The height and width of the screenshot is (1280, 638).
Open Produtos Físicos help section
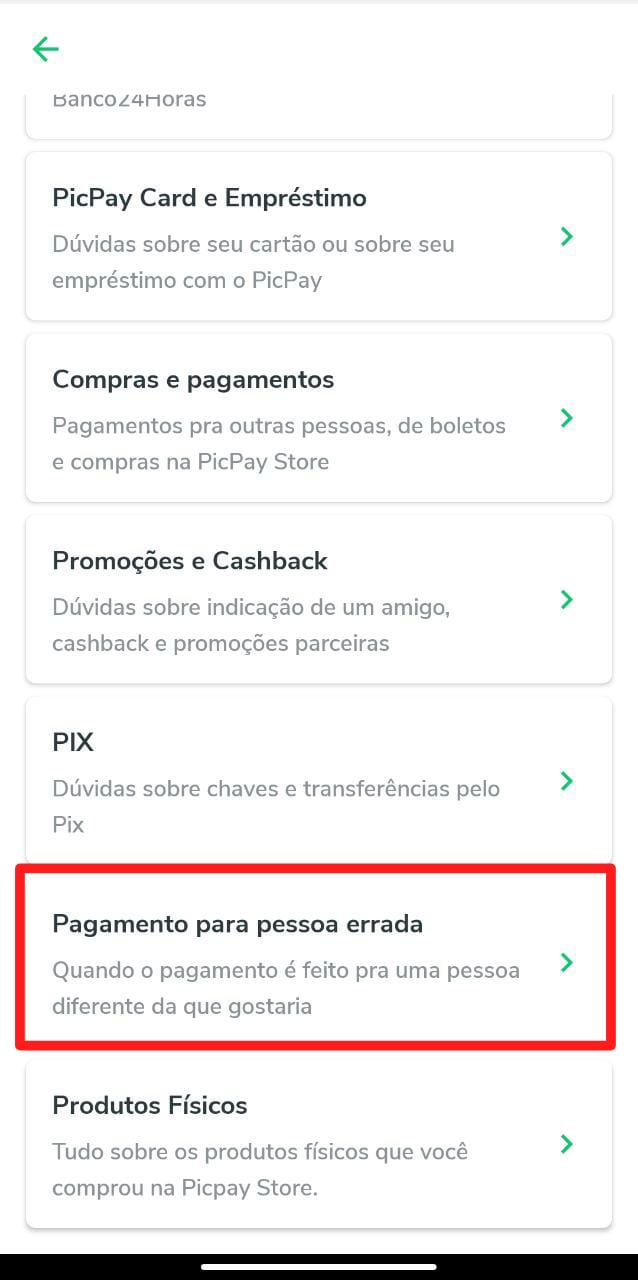[318, 1144]
